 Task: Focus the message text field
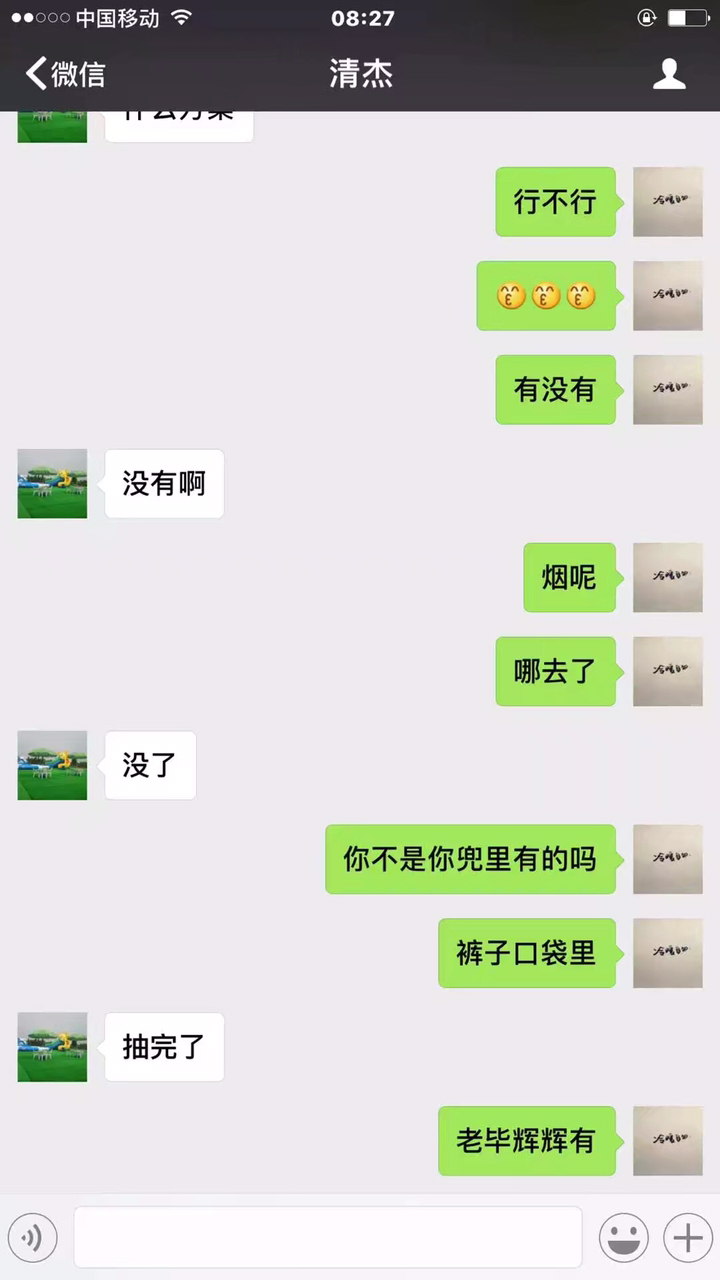pyautogui.click(x=327, y=1237)
